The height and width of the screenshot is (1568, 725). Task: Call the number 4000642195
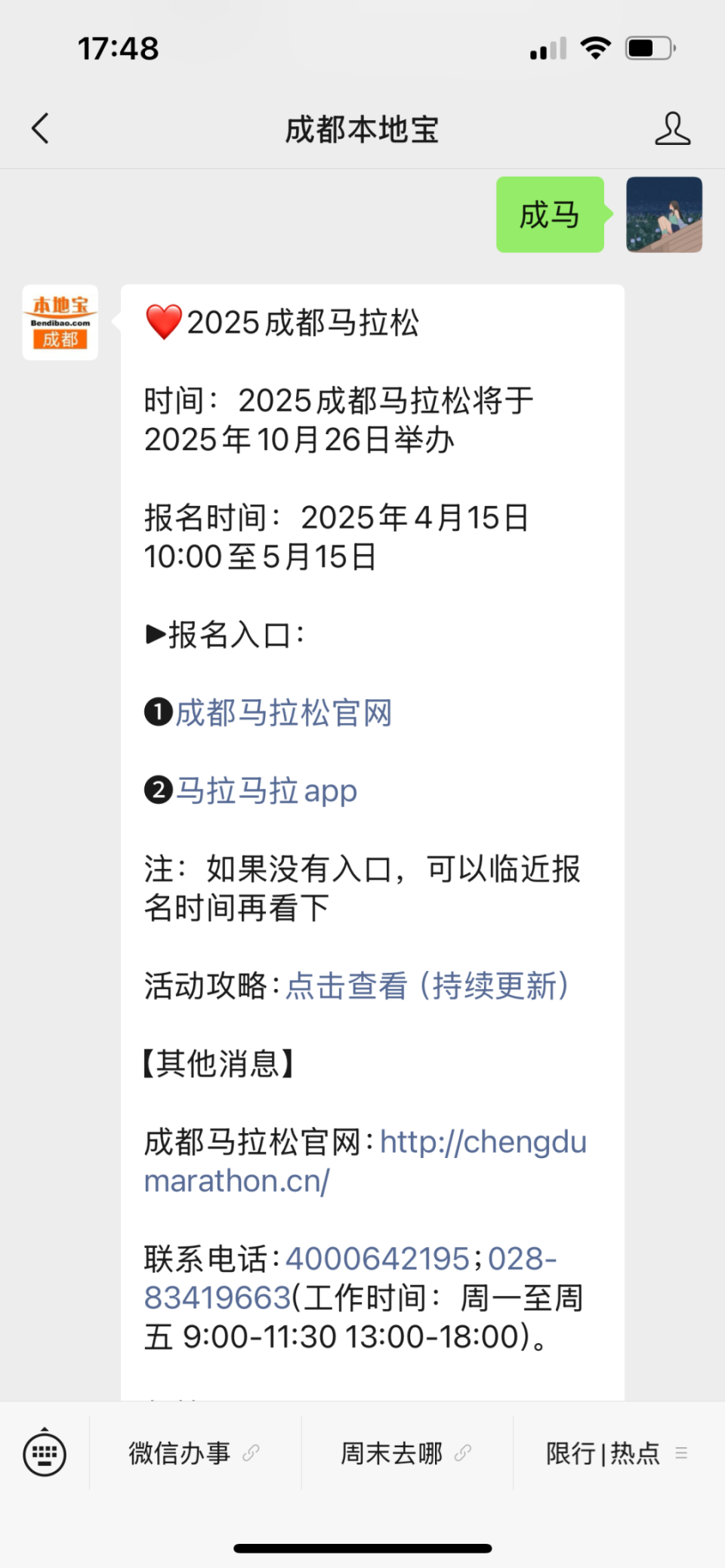[378, 1258]
